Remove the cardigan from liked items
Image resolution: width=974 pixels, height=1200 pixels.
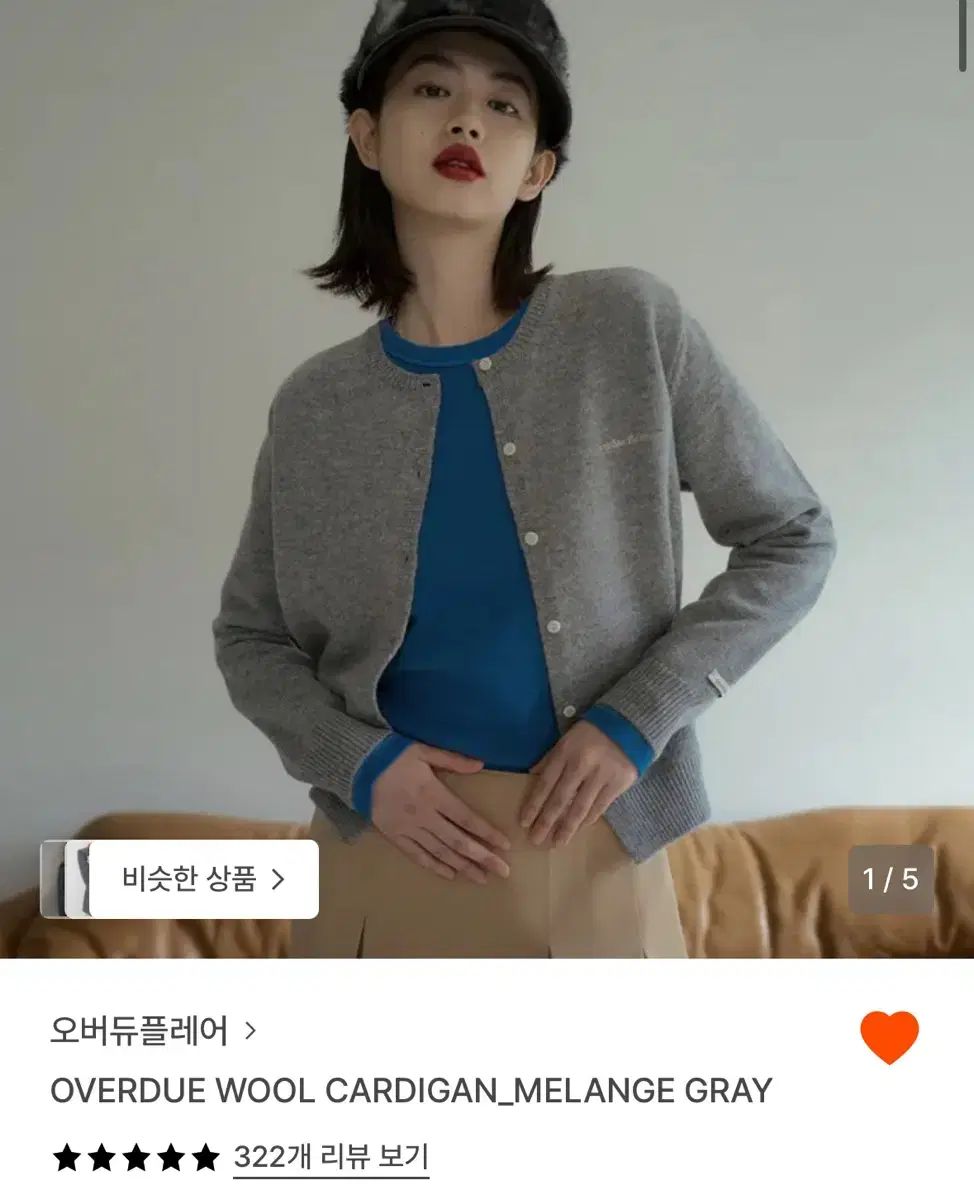pos(889,1037)
